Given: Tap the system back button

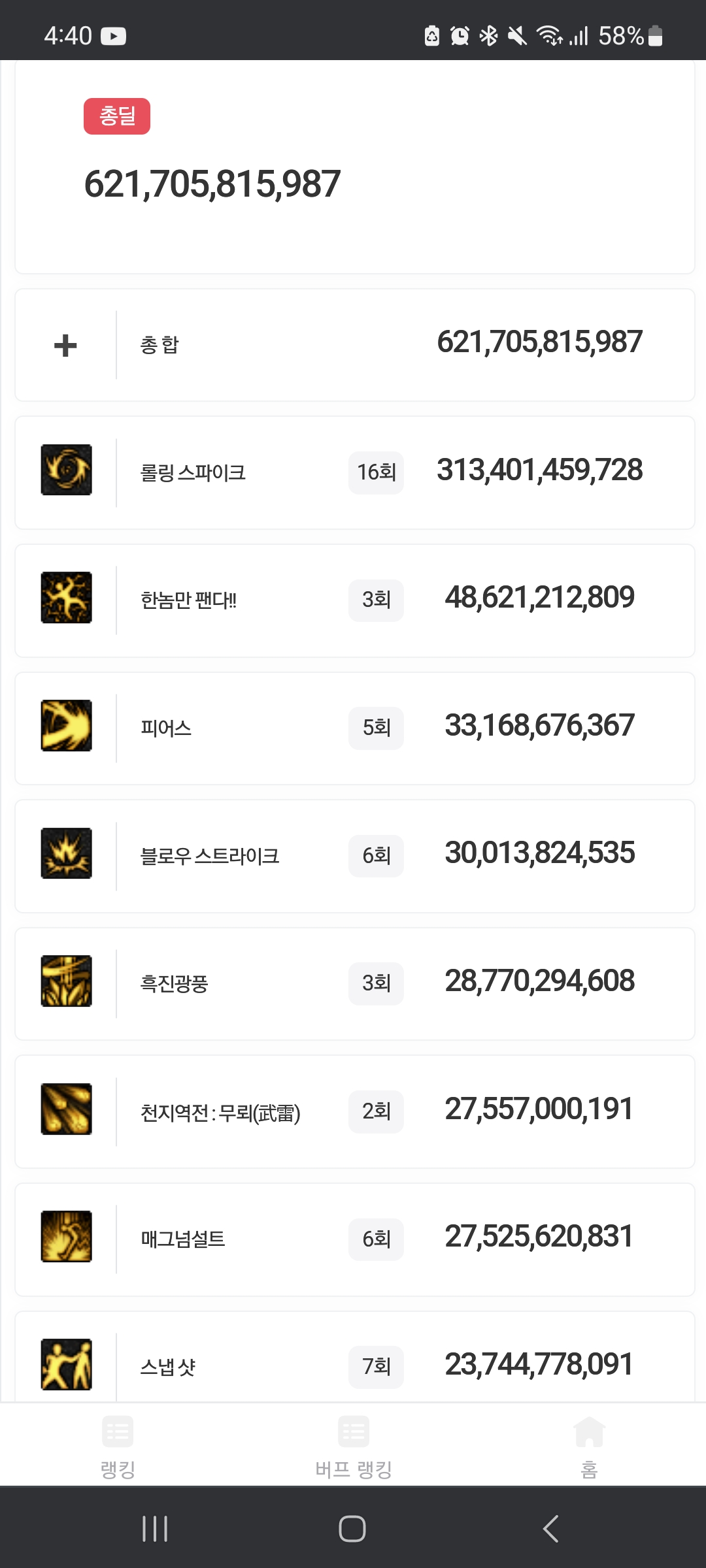Looking at the screenshot, I should (550, 1529).
